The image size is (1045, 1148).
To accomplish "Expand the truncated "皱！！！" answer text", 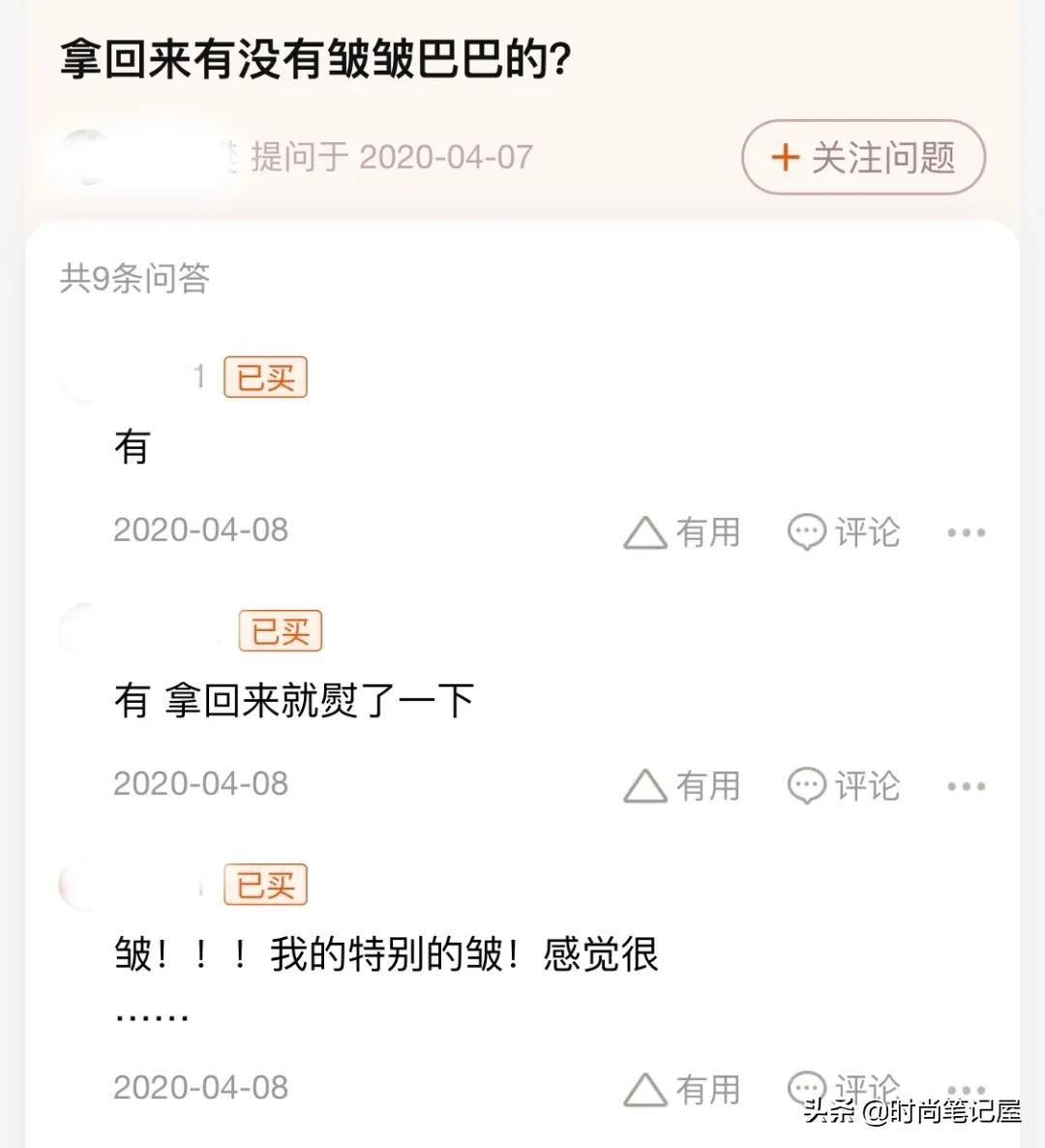I will (151, 1016).
